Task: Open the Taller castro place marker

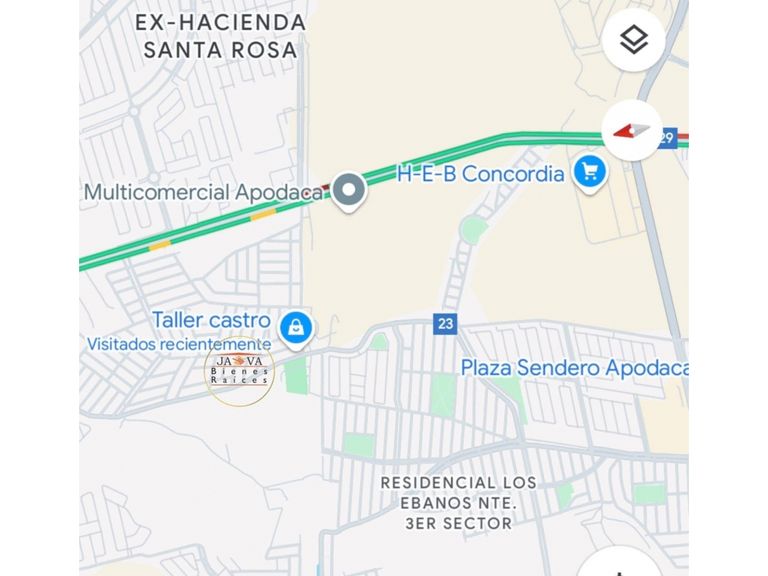Action: (x=296, y=324)
